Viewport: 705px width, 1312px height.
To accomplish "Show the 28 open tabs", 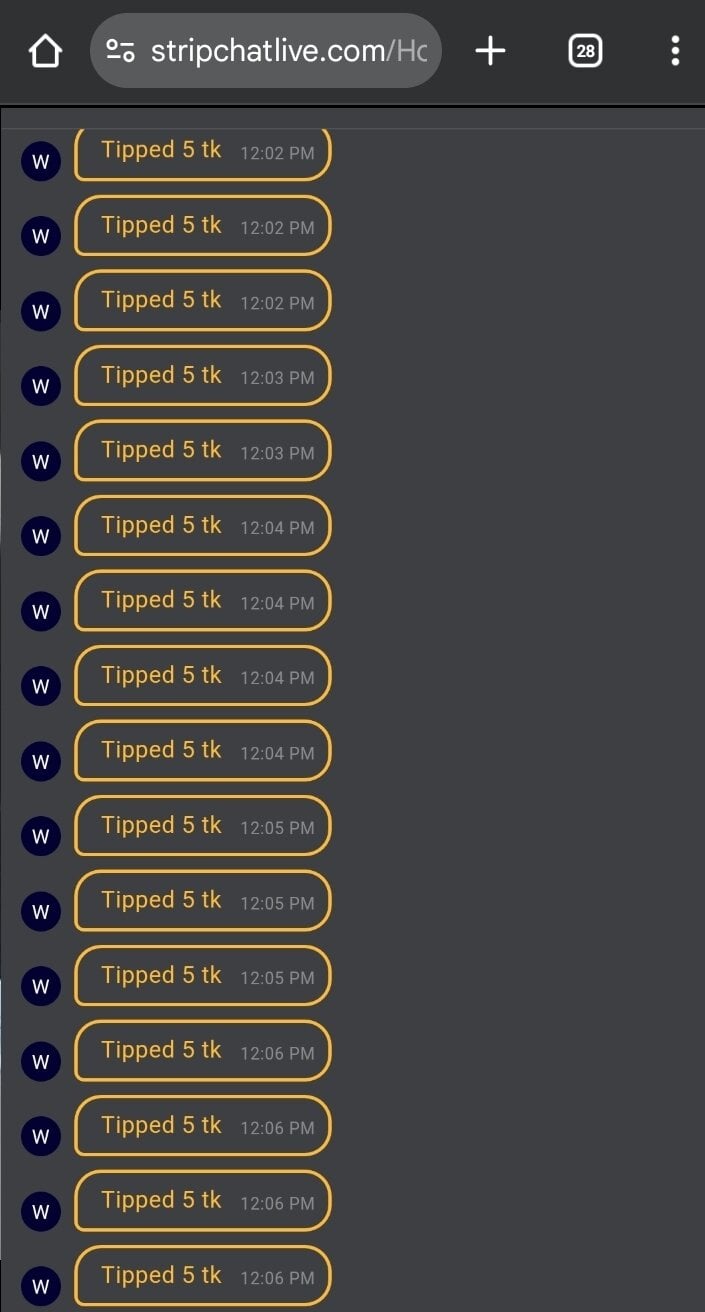I will click(x=585, y=51).
